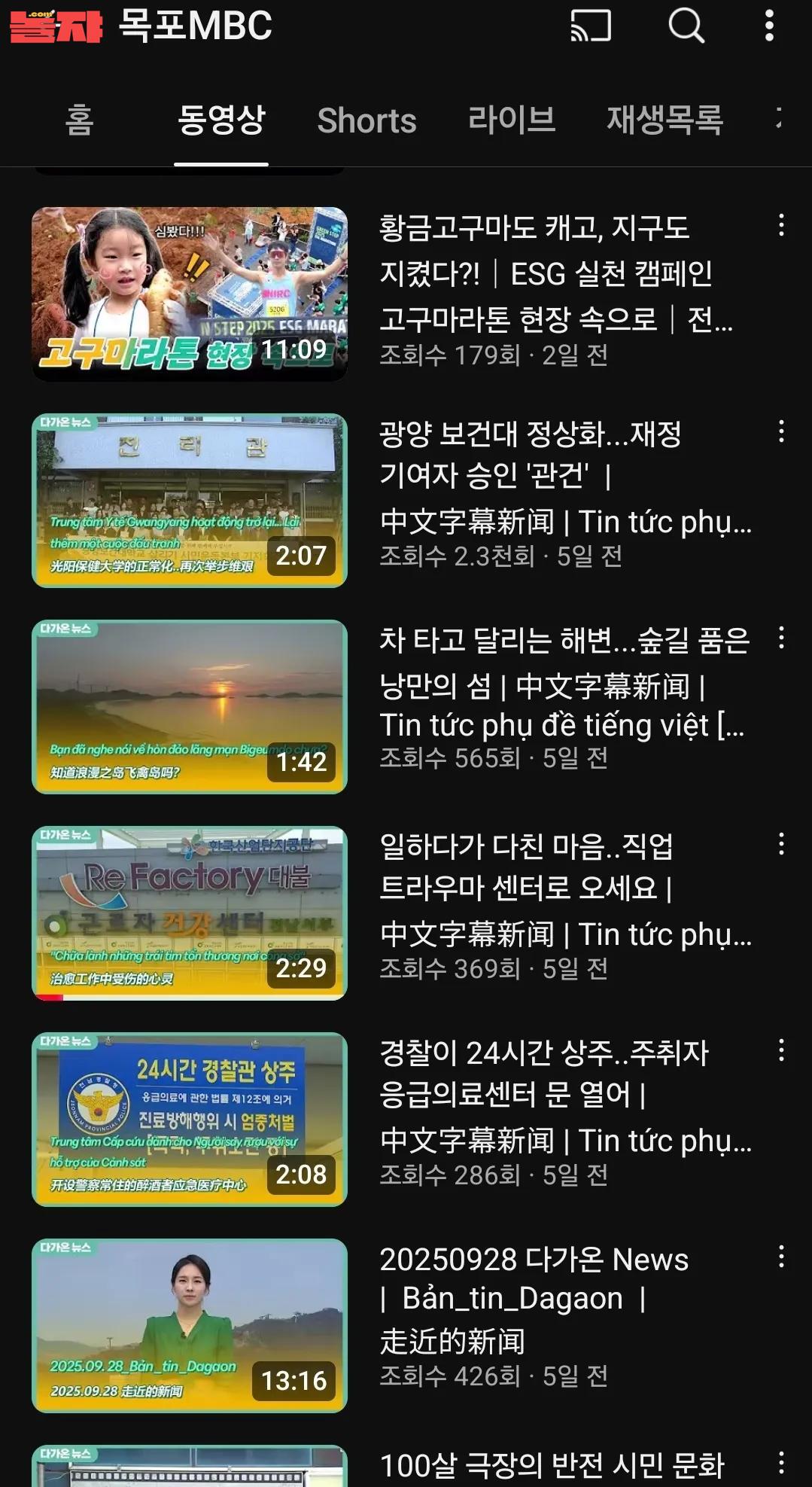Play the 고구마라톤 ESG 캠페인 video
Image resolution: width=812 pixels, height=1487 pixels.
[x=189, y=294]
